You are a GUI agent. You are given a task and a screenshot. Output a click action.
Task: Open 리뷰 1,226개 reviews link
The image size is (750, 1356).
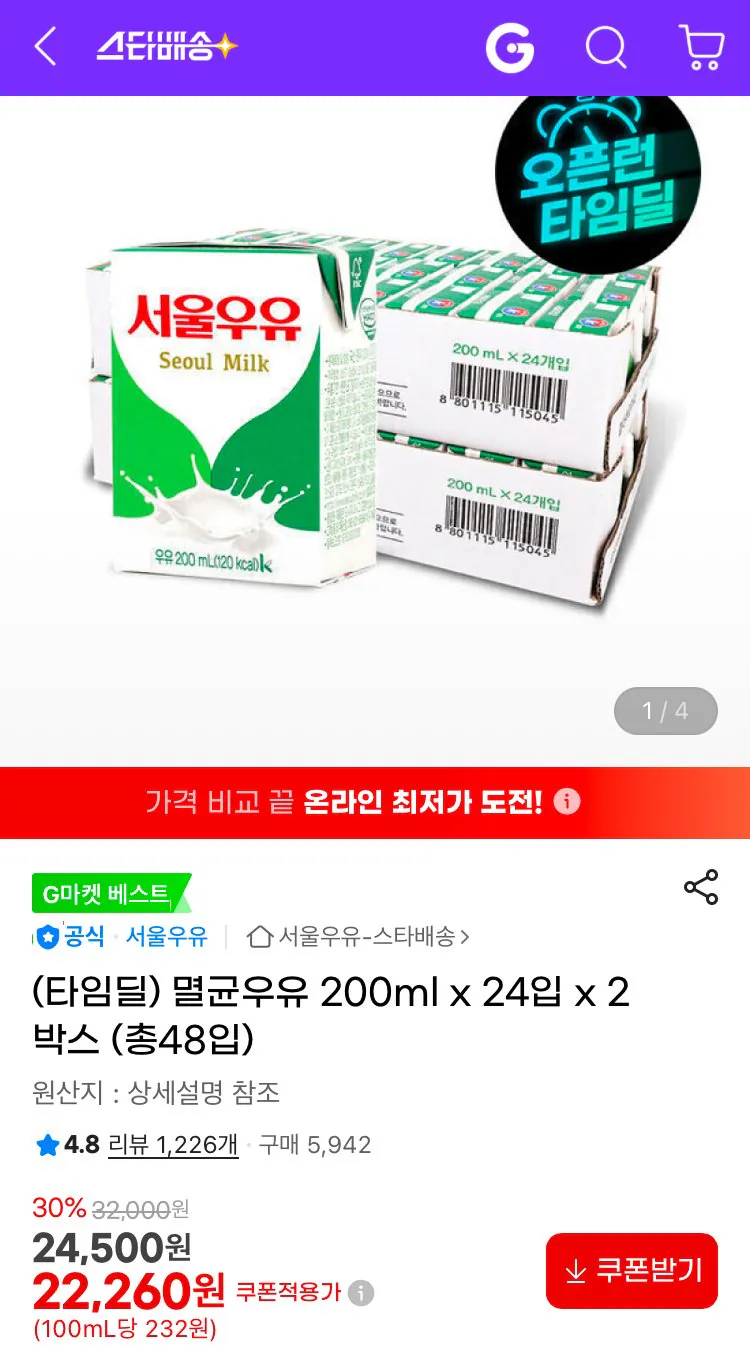(168, 1144)
